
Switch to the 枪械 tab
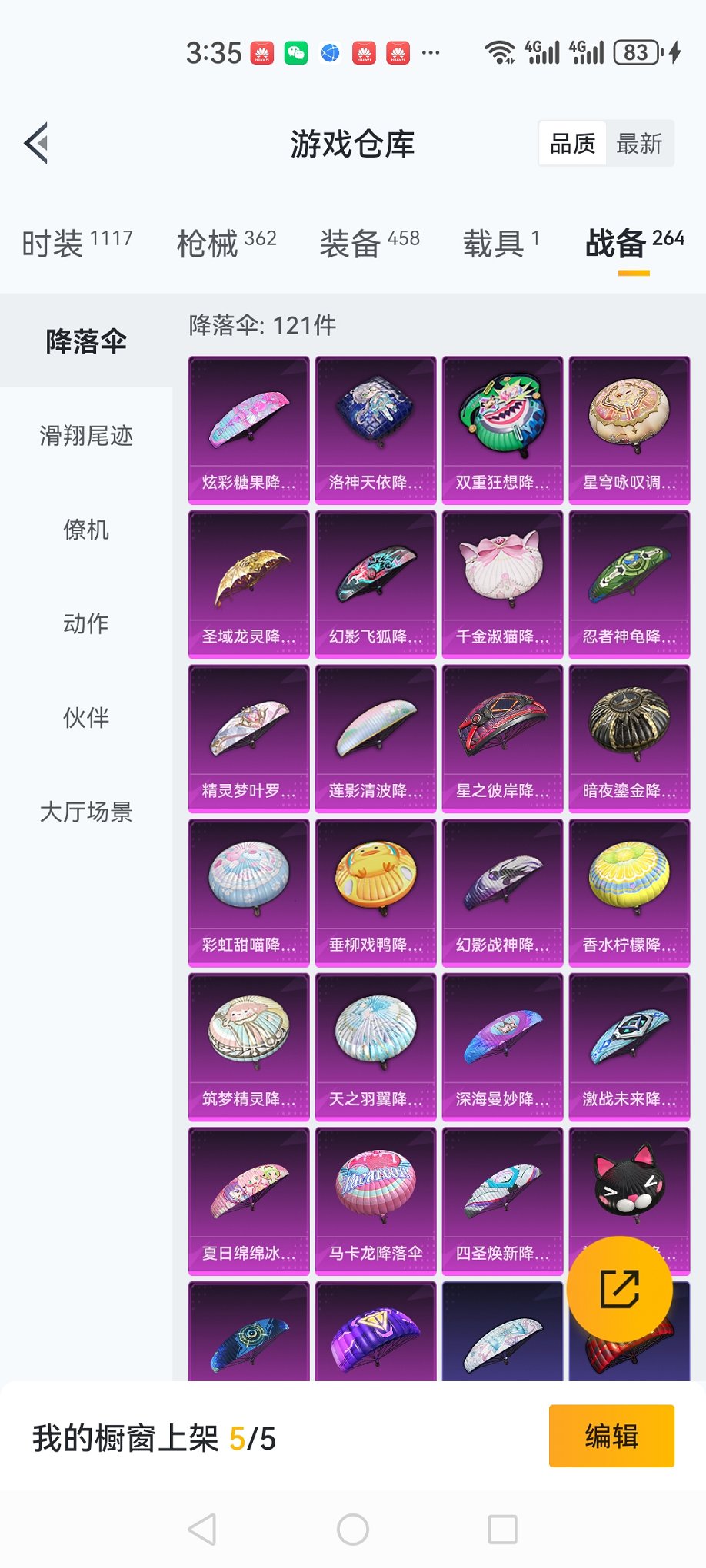pyautogui.click(x=226, y=244)
